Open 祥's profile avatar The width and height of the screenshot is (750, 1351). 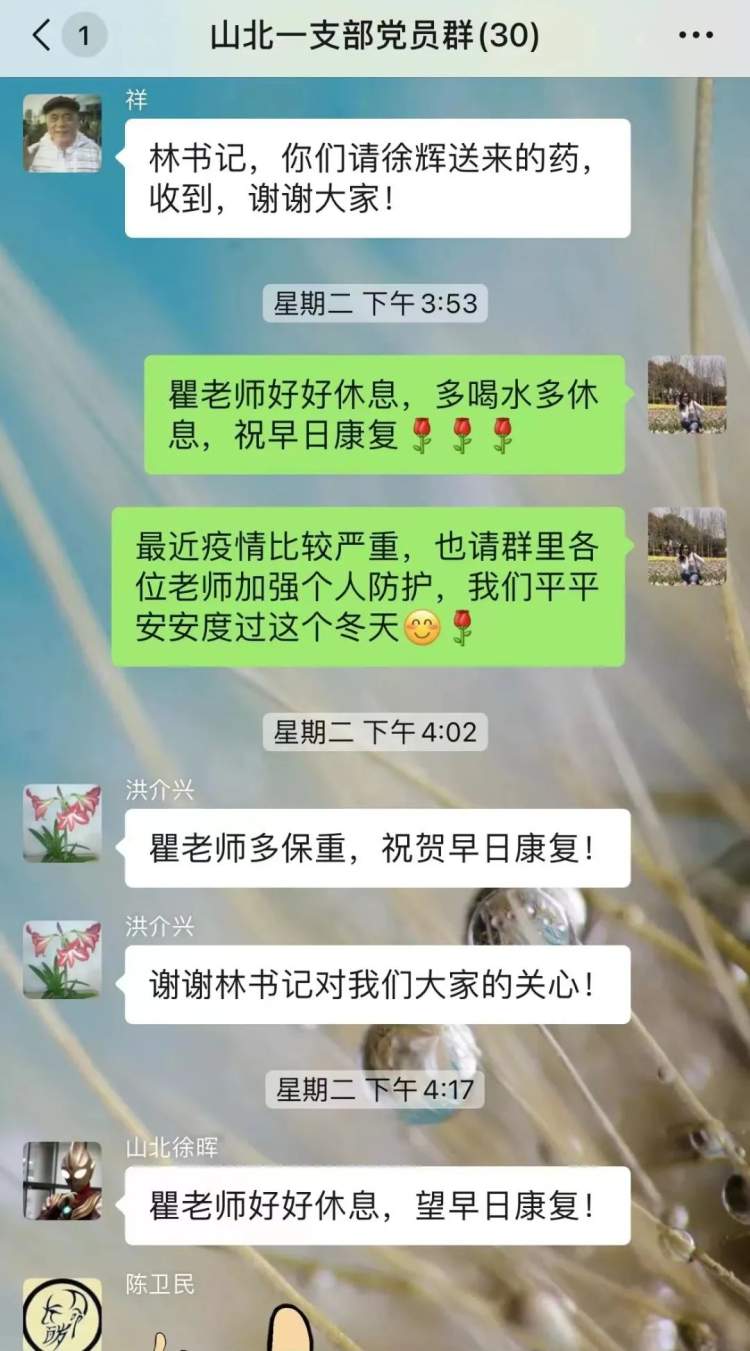tap(62, 133)
